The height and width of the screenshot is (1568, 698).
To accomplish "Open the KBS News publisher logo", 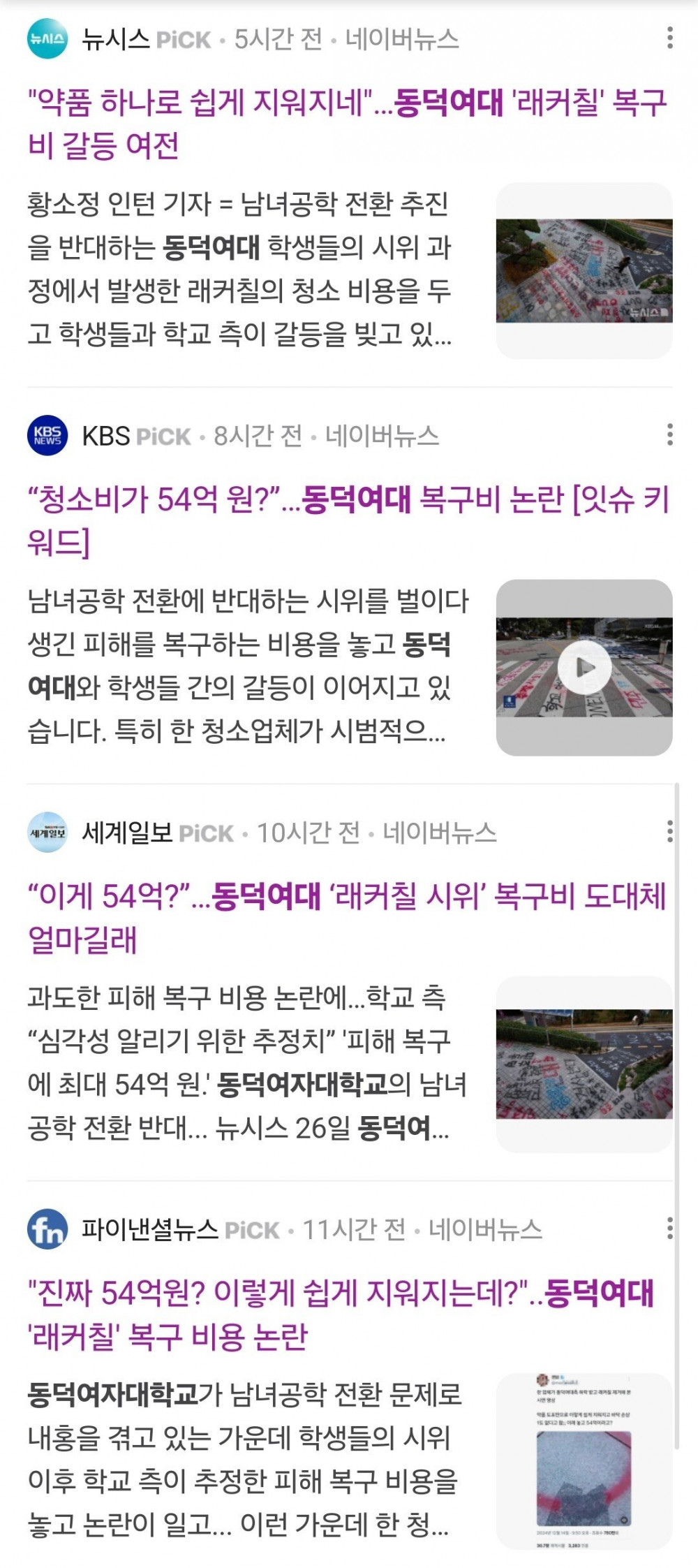I will (47, 436).
